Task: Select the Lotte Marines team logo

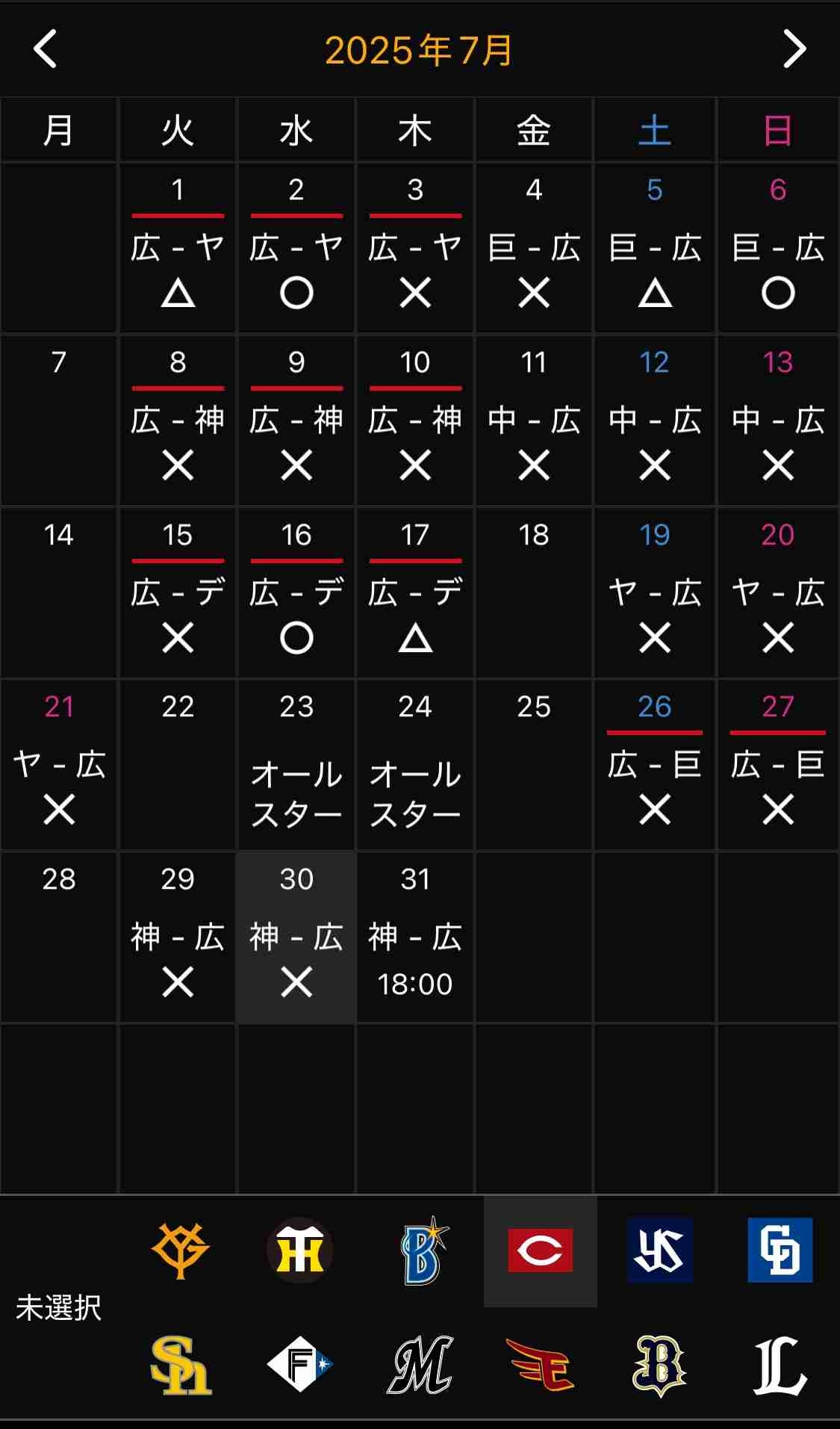Action: pyautogui.click(x=420, y=1366)
